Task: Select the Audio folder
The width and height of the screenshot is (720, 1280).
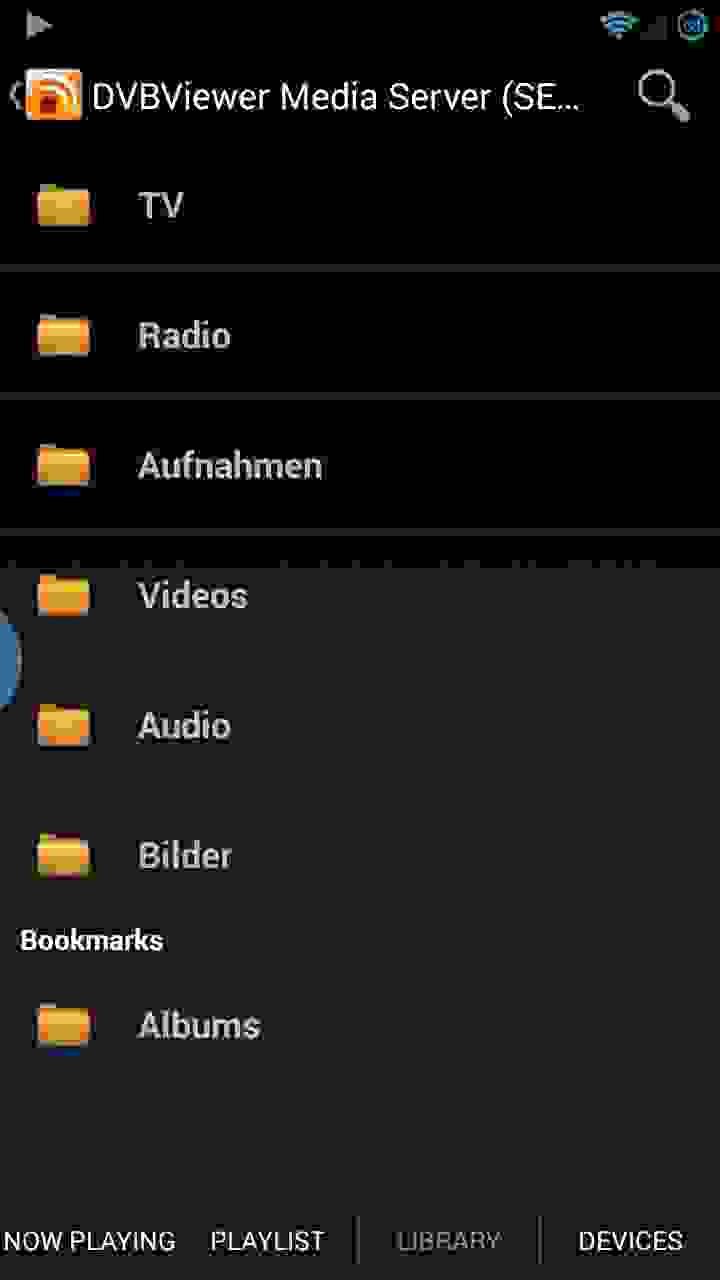Action: [360, 725]
